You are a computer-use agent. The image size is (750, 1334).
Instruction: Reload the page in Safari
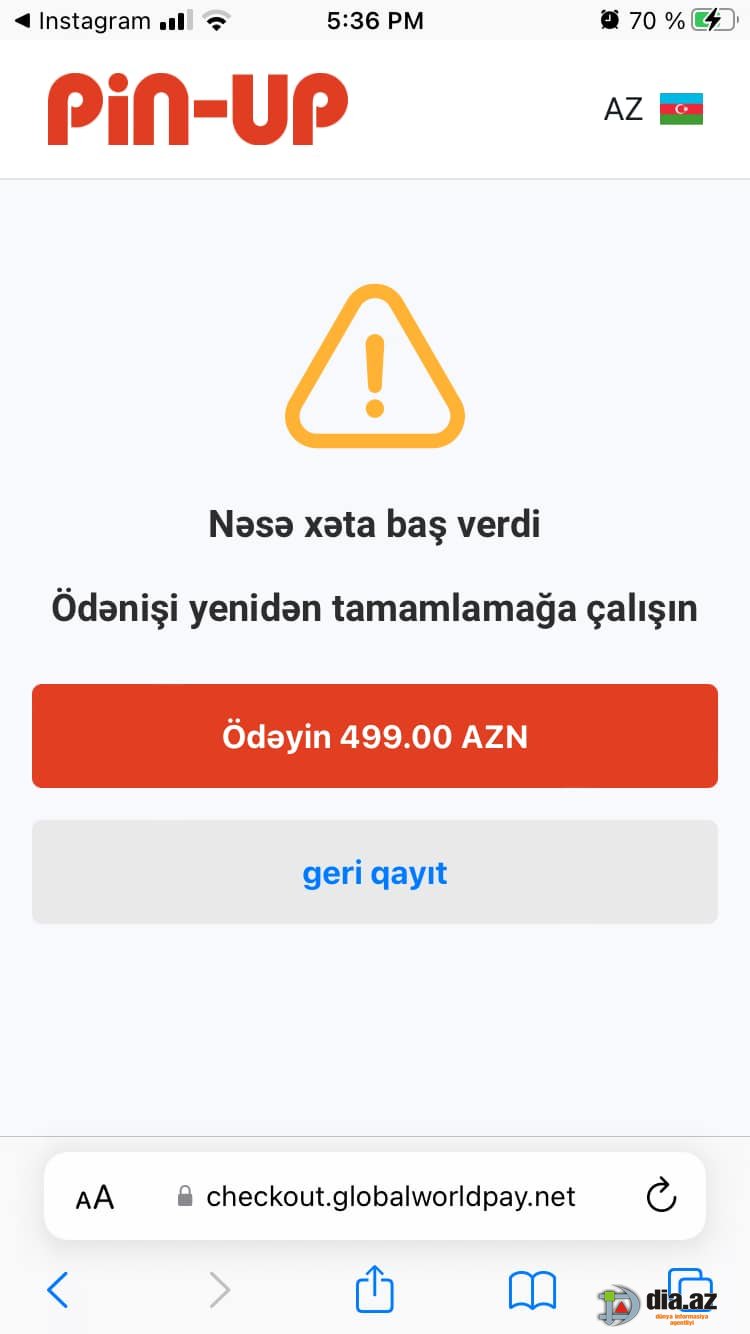point(661,1195)
